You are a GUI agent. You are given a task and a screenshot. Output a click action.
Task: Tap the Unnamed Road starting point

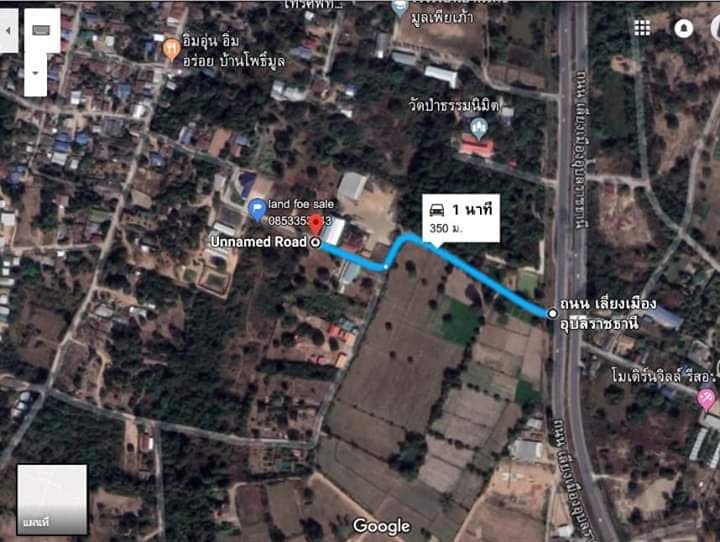pyautogui.click(x=316, y=242)
